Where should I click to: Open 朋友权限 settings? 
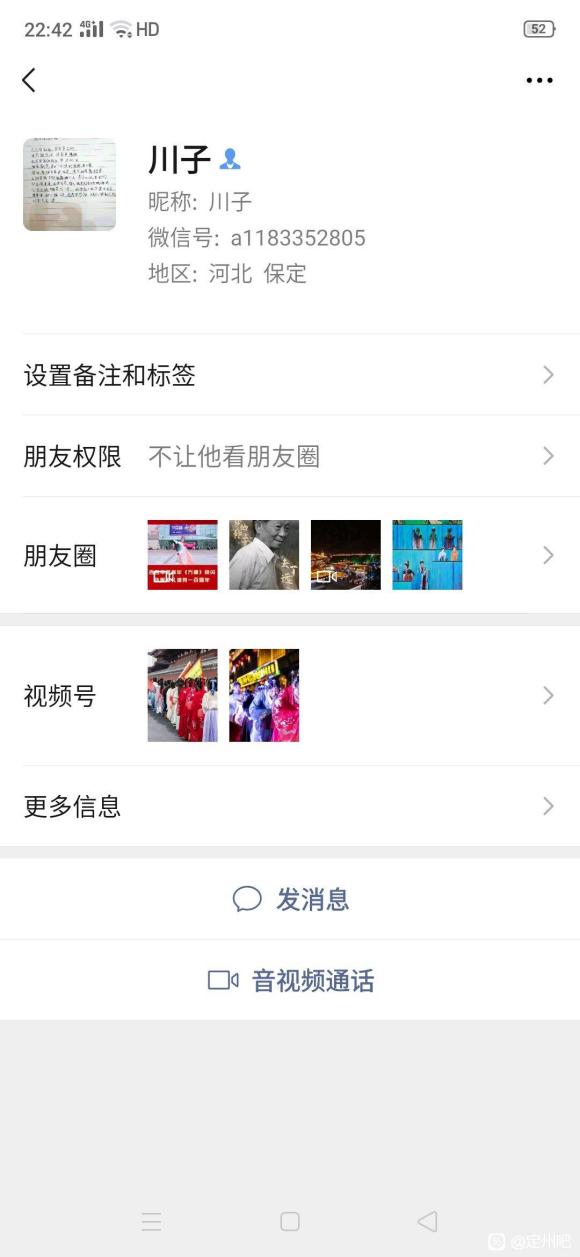(290, 456)
